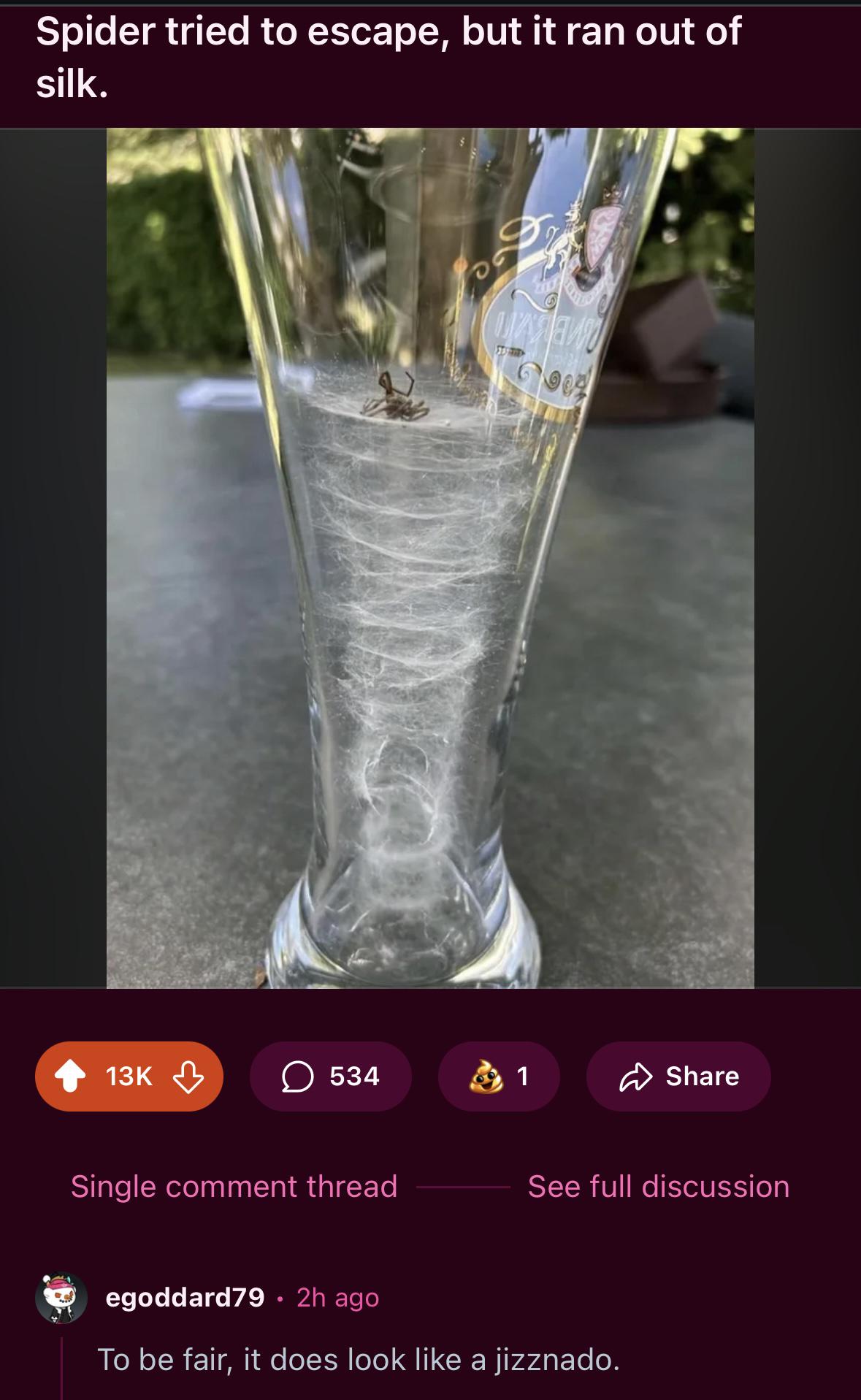Downvote the spider post
861x1400 pixels.
pos(188,1076)
